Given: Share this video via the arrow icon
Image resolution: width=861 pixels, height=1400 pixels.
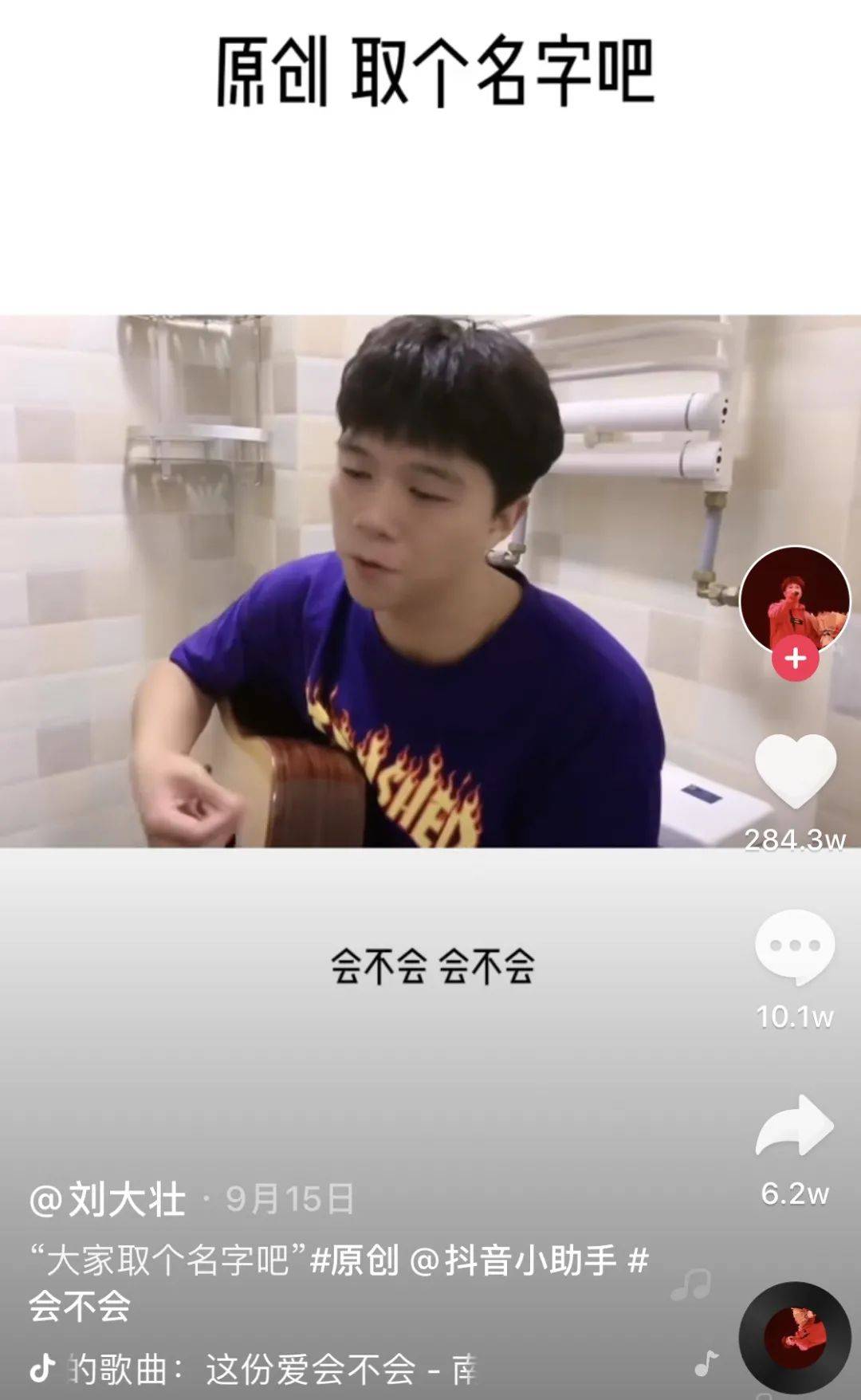Looking at the screenshot, I should click(795, 1126).
